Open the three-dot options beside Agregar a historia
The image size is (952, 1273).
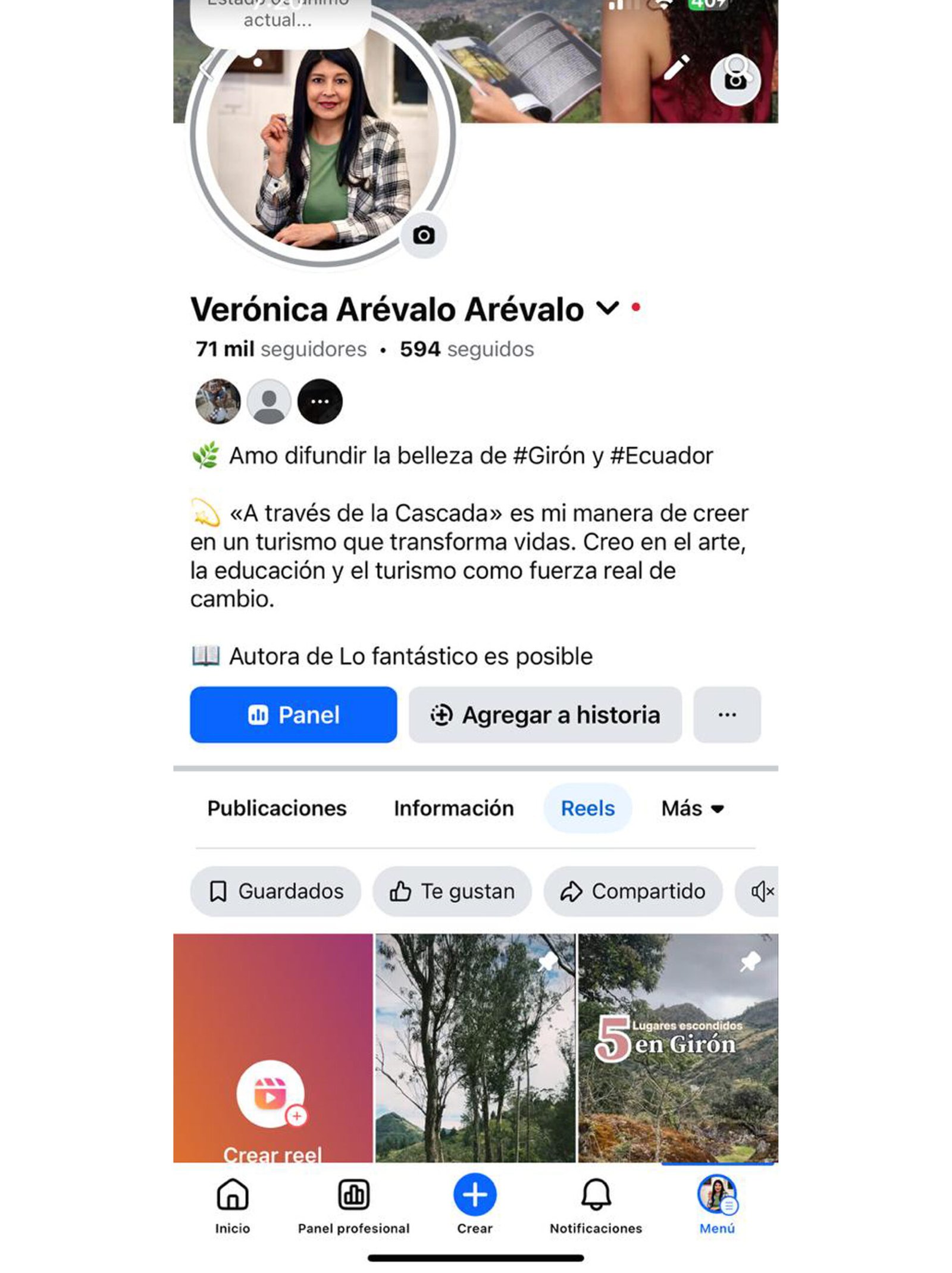click(726, 714)
